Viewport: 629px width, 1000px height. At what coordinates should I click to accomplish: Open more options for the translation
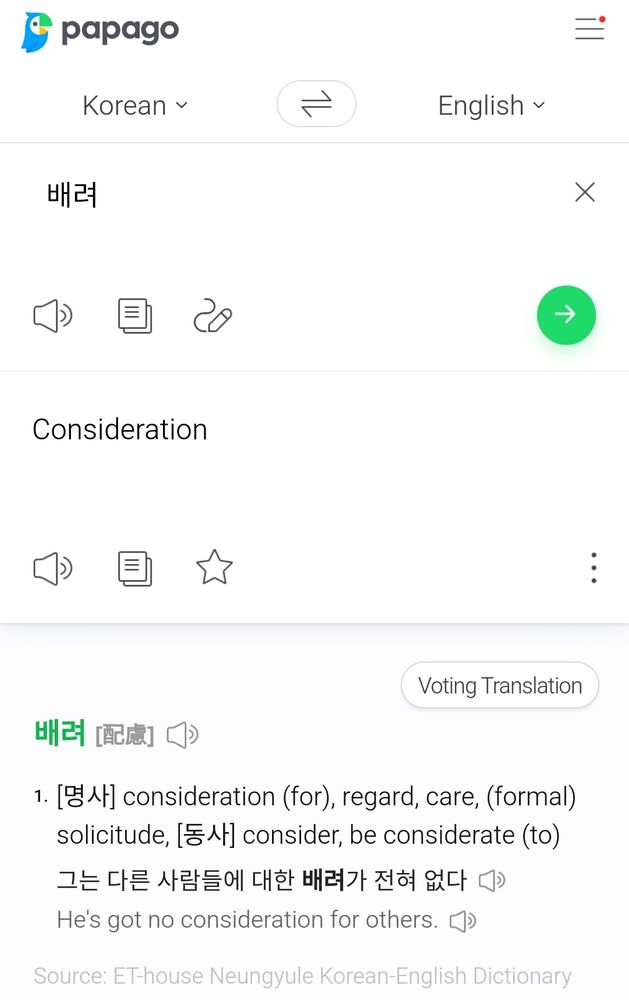pos(593,568)
